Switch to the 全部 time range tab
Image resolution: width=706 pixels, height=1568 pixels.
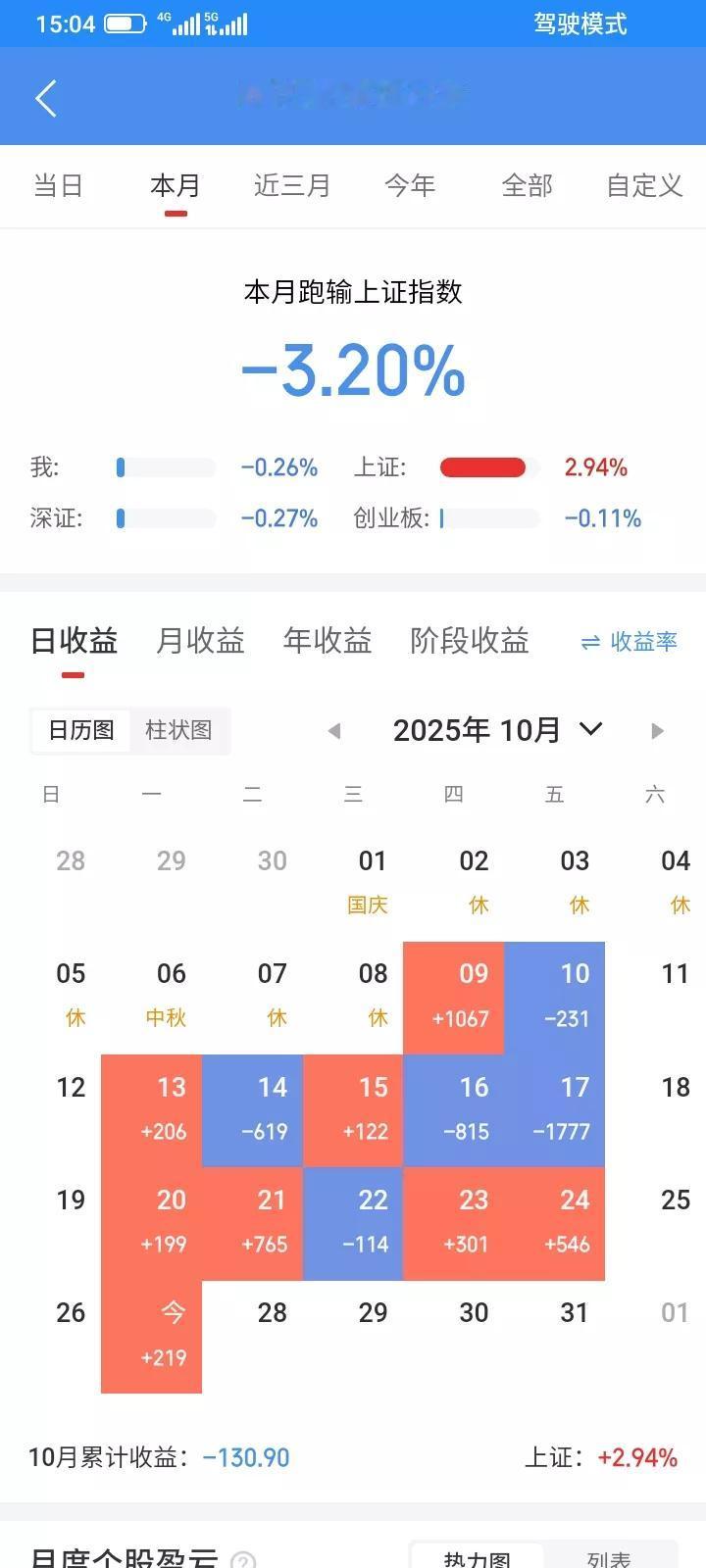pos(529,185)
